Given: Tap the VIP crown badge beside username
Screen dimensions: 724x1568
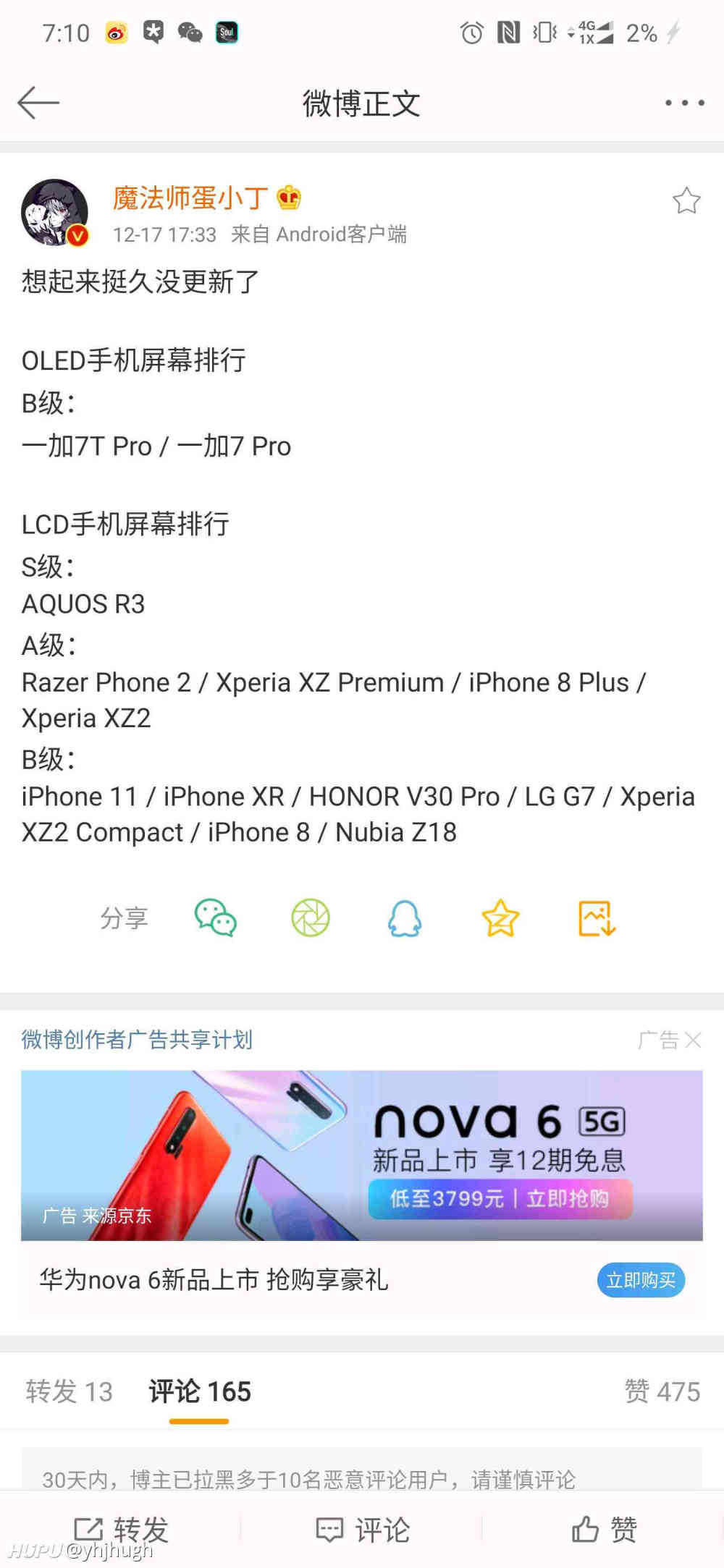Looking at the screenshot, I should point(288,196).
